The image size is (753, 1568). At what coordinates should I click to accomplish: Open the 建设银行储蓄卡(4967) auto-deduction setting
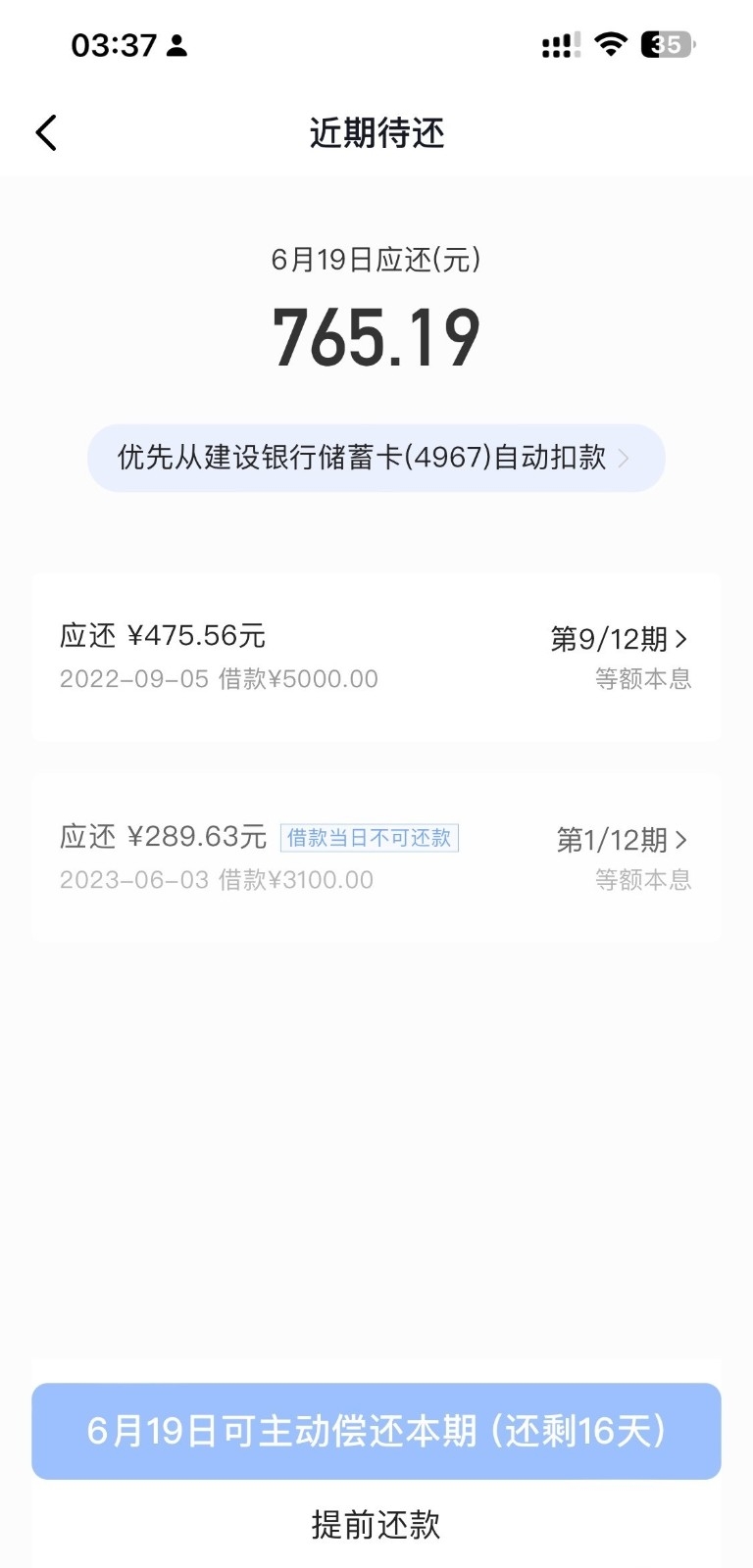[376, 458]
